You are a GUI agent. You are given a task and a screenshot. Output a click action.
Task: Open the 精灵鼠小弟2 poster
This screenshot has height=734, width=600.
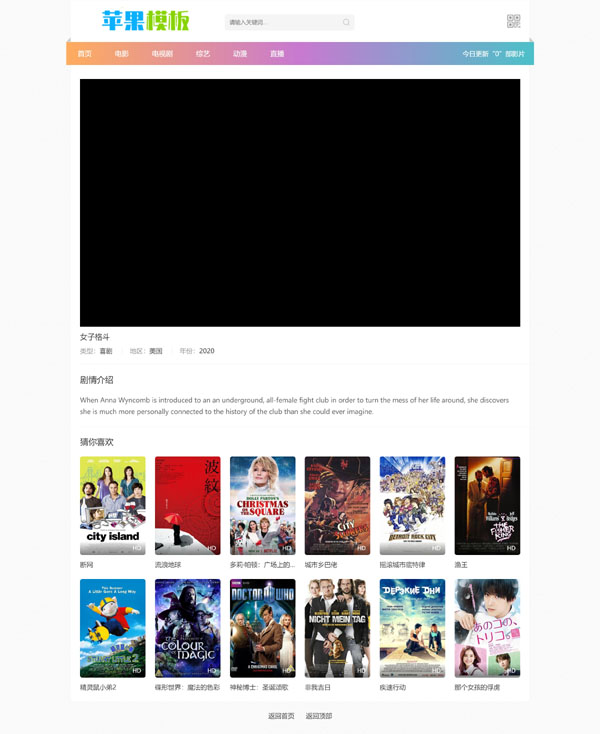[x=112, y=628]
